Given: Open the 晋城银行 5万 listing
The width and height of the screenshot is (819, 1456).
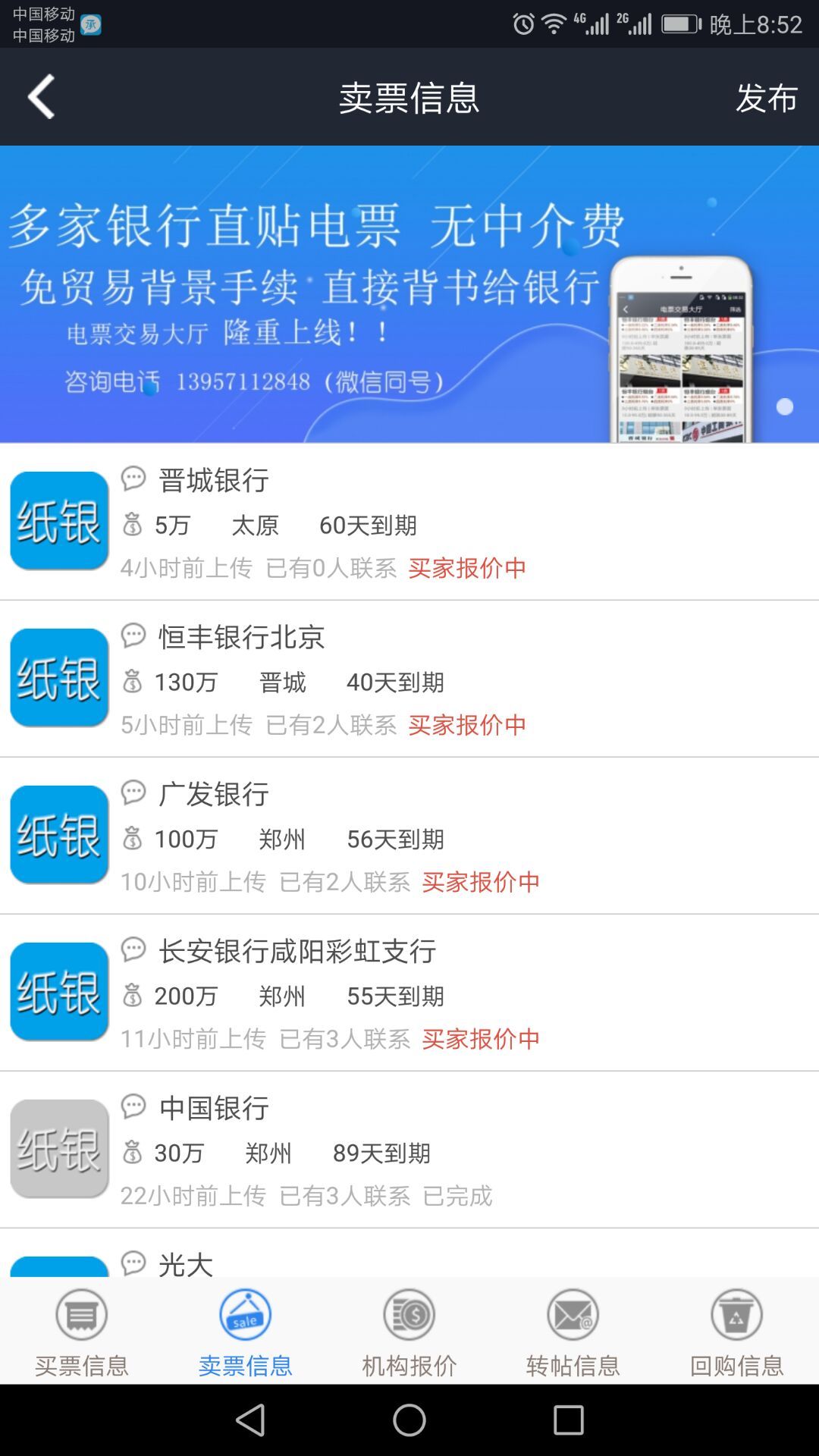Looking at the screenshot, I should click(x=409, y=522).
